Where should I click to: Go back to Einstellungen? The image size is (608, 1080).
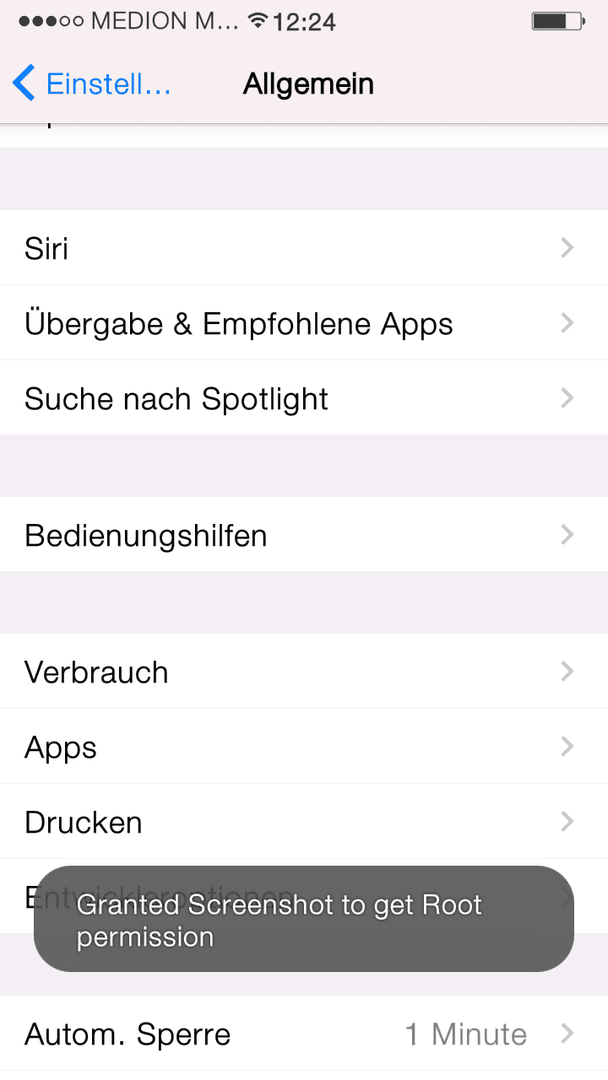(92, 84)
